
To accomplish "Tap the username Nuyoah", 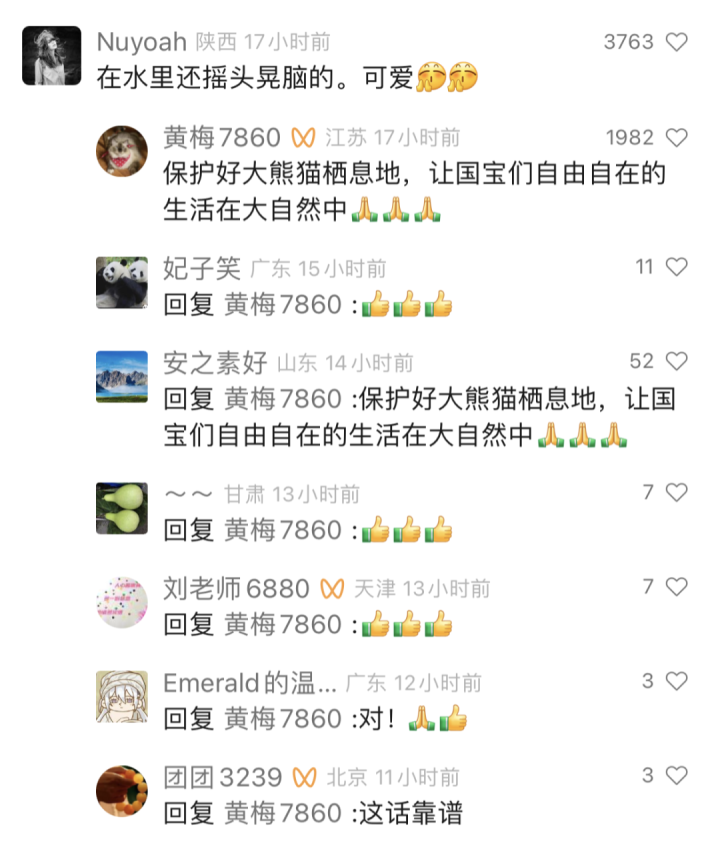I will (141, 42).
